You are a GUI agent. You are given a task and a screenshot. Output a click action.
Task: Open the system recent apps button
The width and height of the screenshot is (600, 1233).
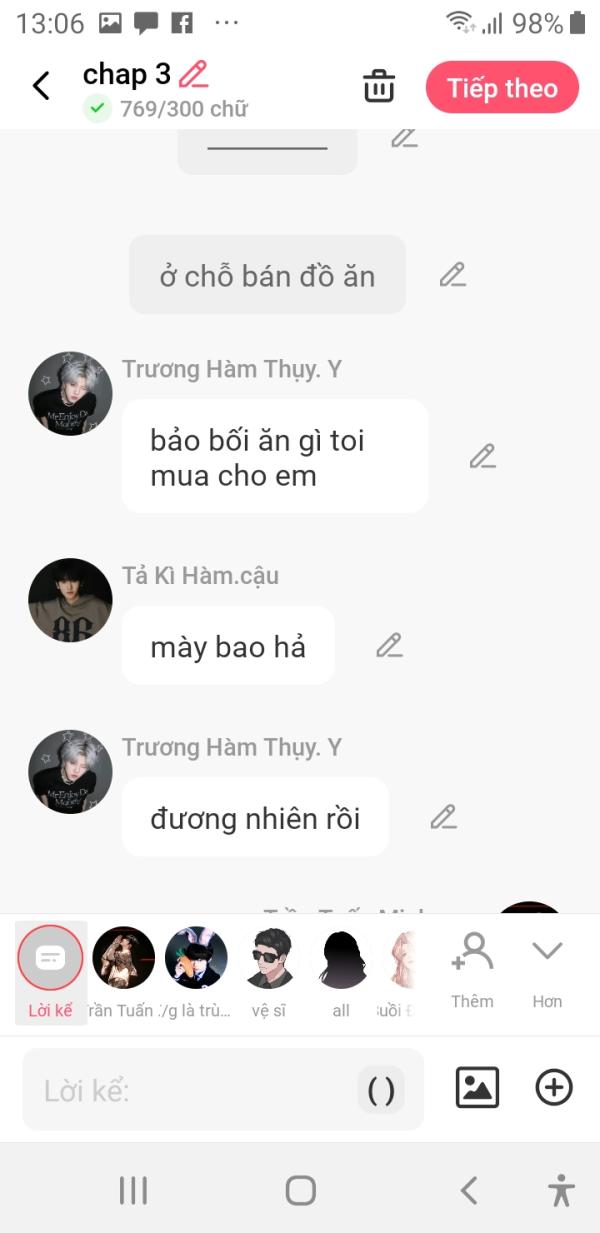(x=133, y=1190)
